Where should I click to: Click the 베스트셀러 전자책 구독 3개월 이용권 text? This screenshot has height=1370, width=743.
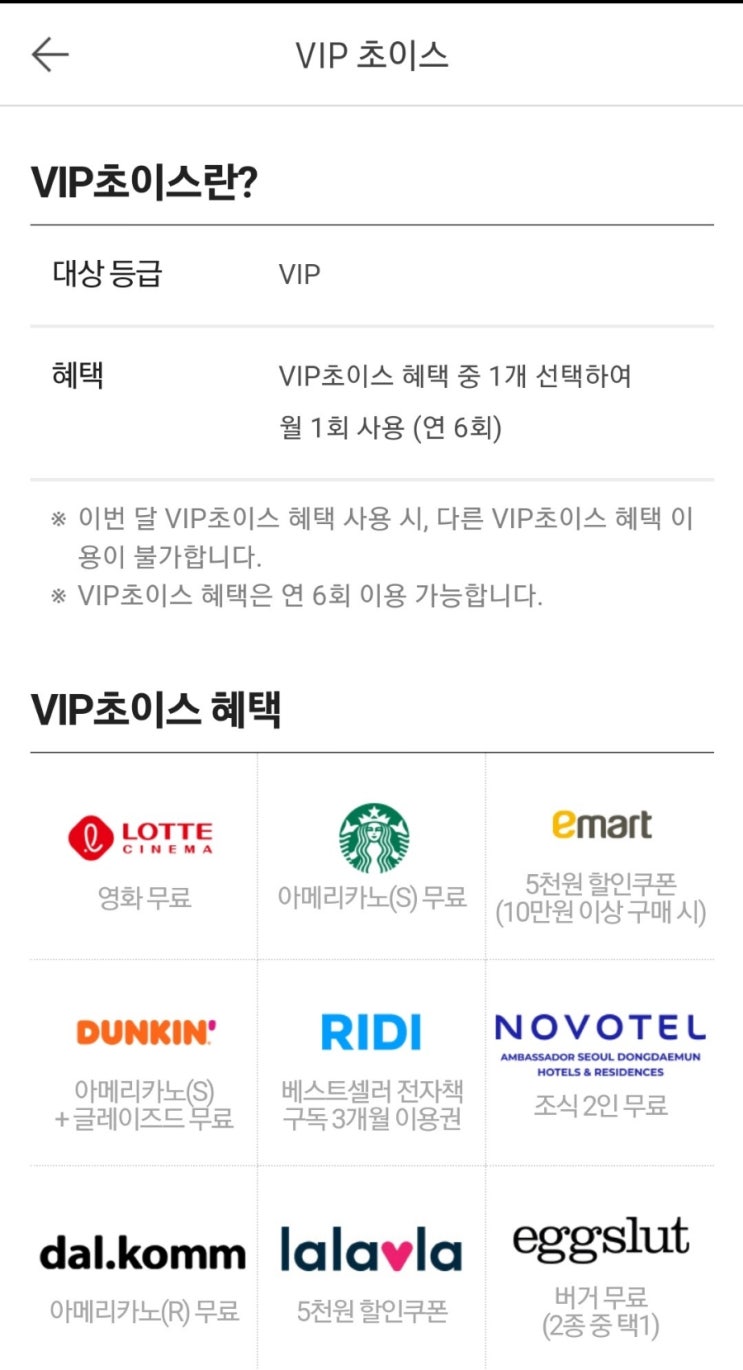pyautogui.click(x=372, y=1105)
